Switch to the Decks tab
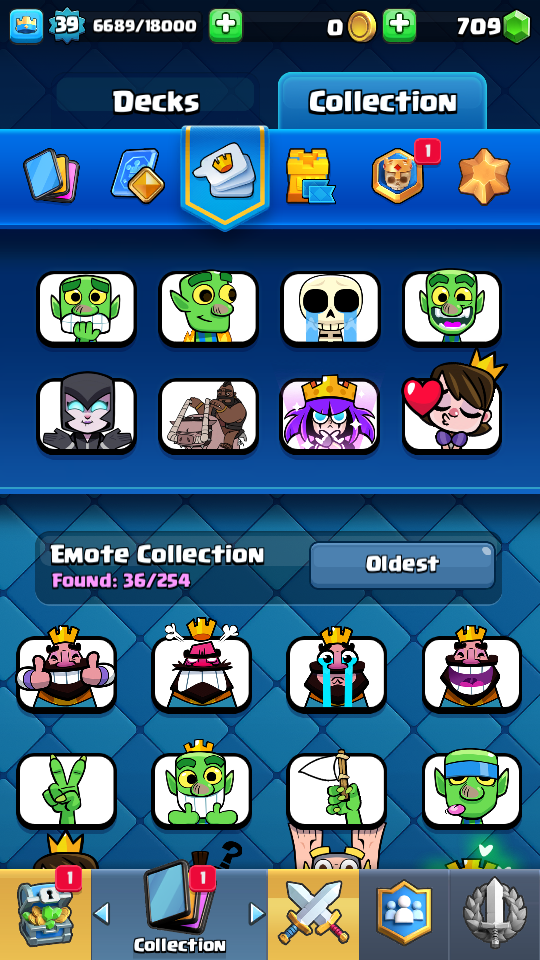Screen dimensions: 540x960 [x=156, y=101]
